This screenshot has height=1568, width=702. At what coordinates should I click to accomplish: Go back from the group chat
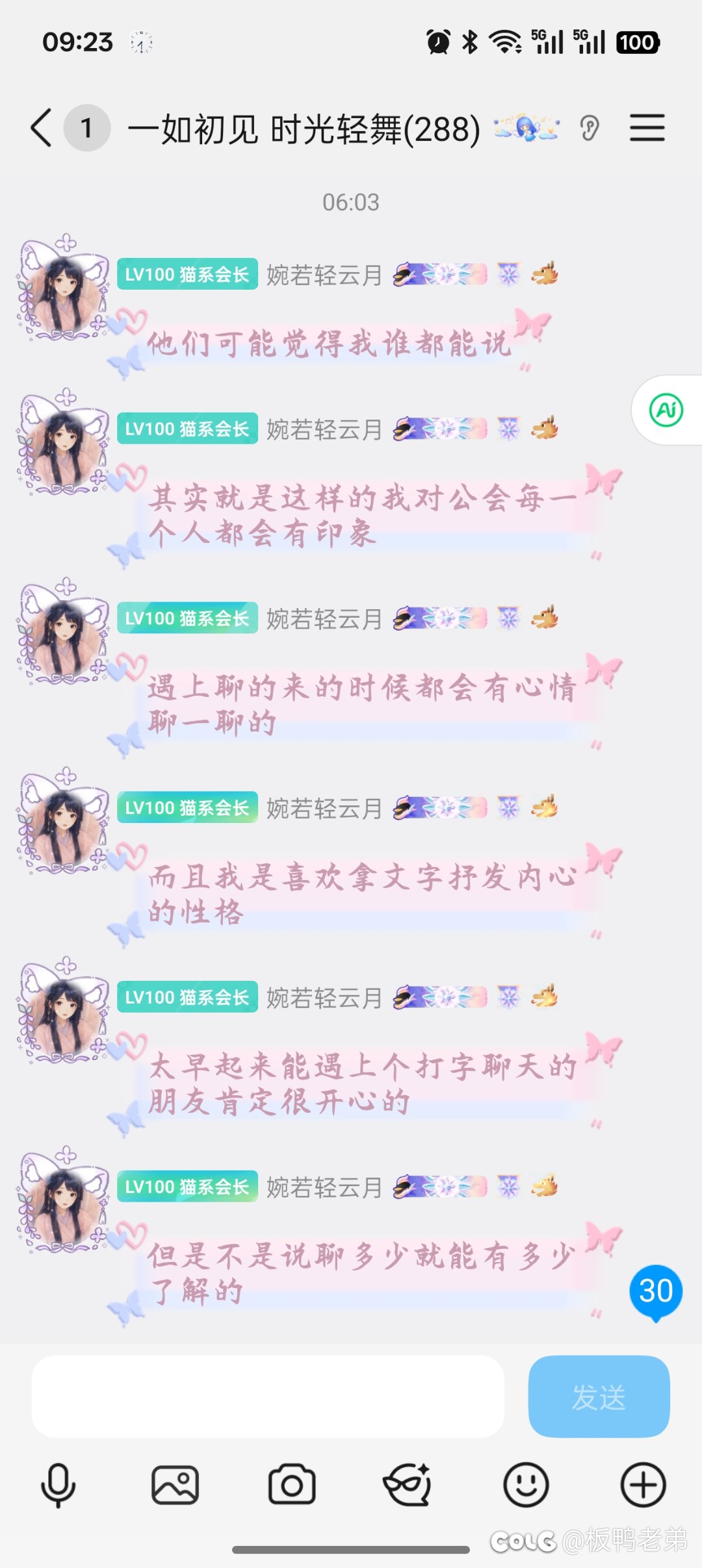tap(42, 128)
